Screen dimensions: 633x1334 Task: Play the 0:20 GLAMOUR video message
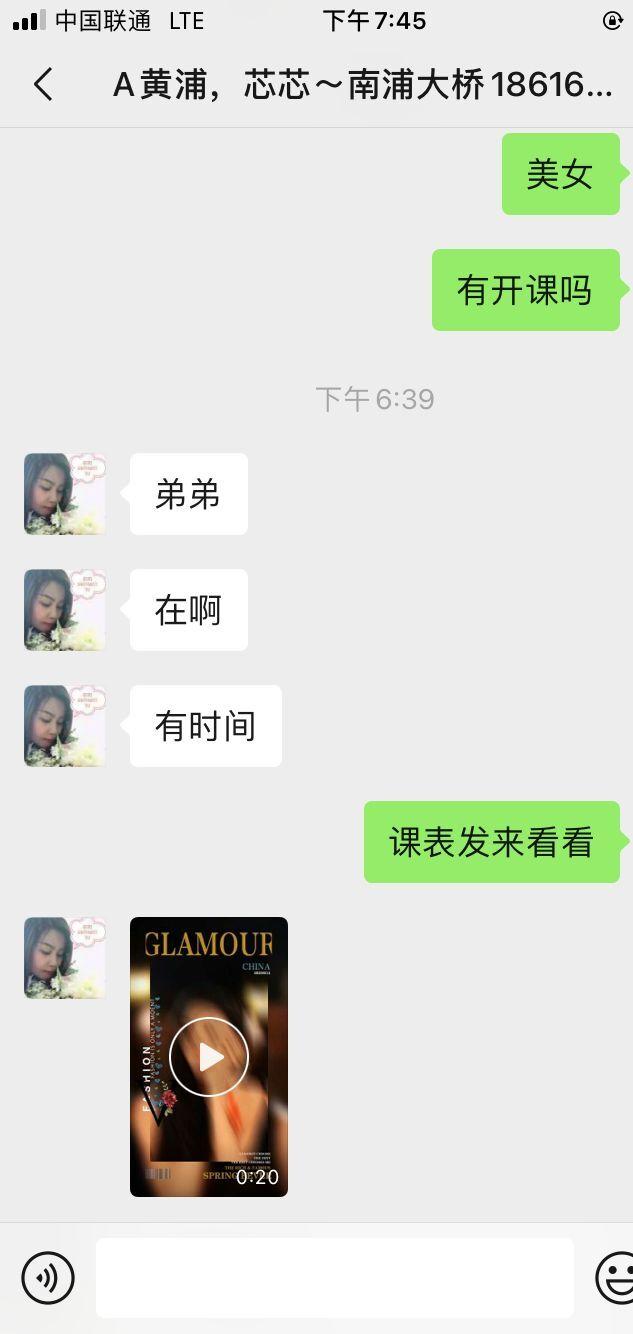(x=208, y=1056)
